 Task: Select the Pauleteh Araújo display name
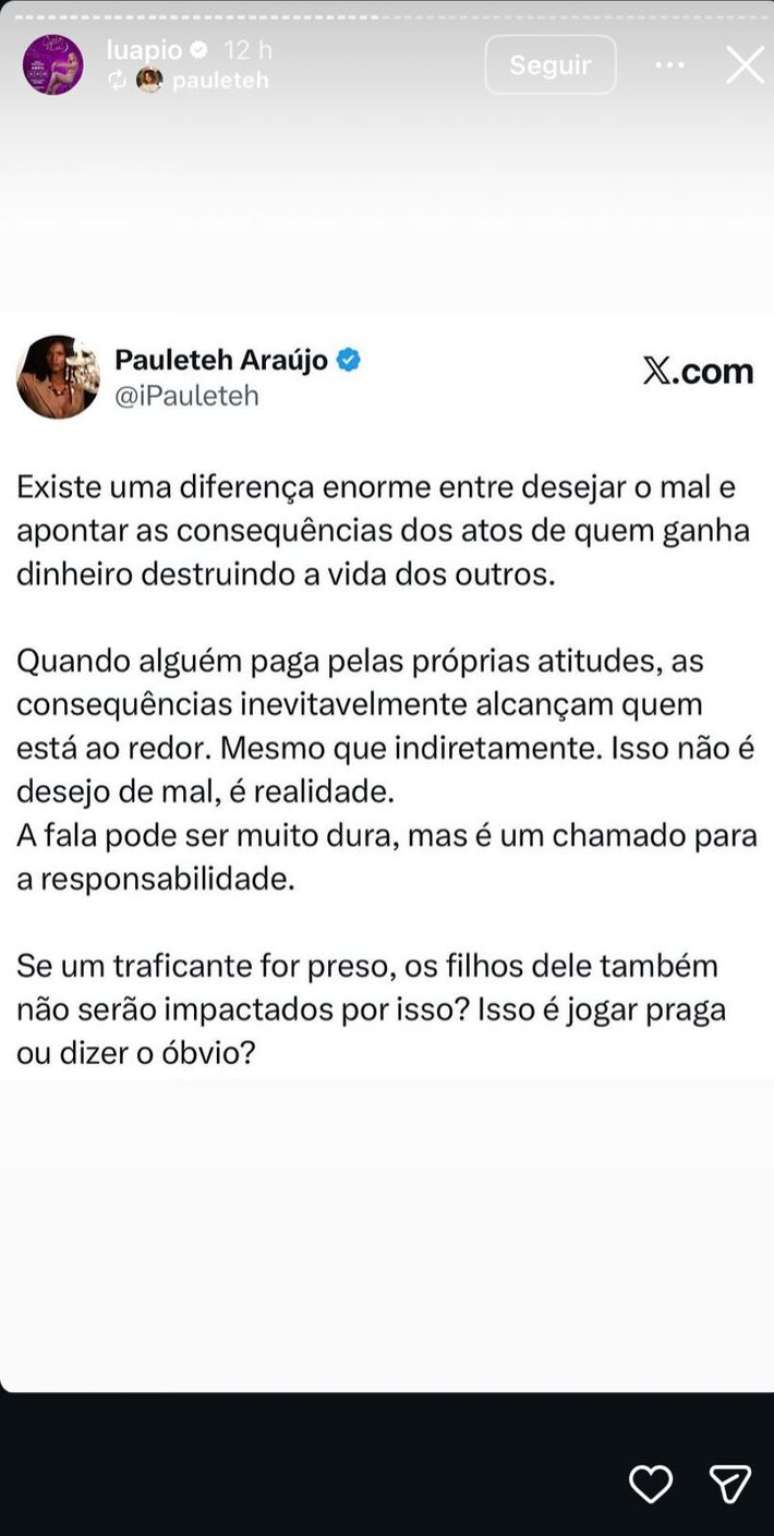tap(224, 361)
